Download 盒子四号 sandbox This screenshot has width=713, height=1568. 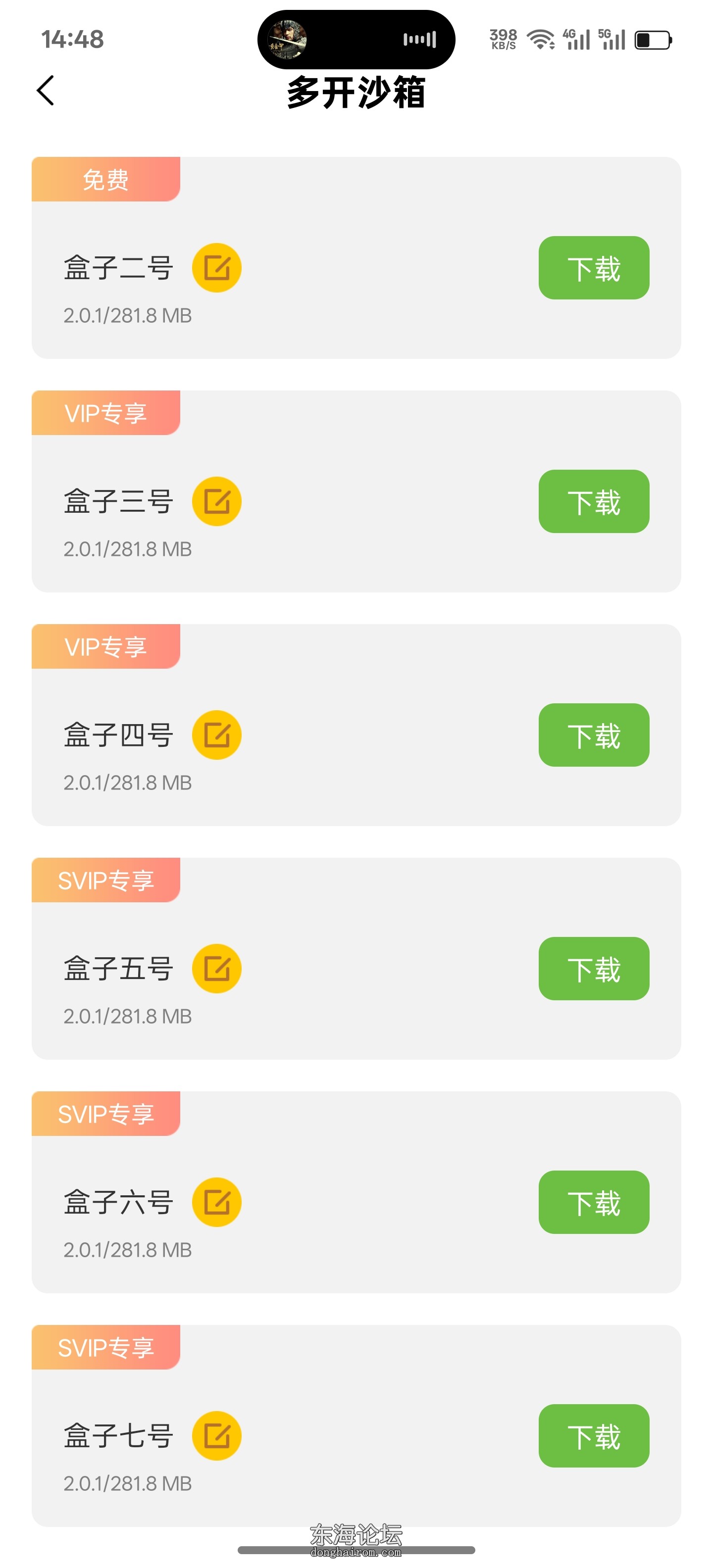(593, 735)
